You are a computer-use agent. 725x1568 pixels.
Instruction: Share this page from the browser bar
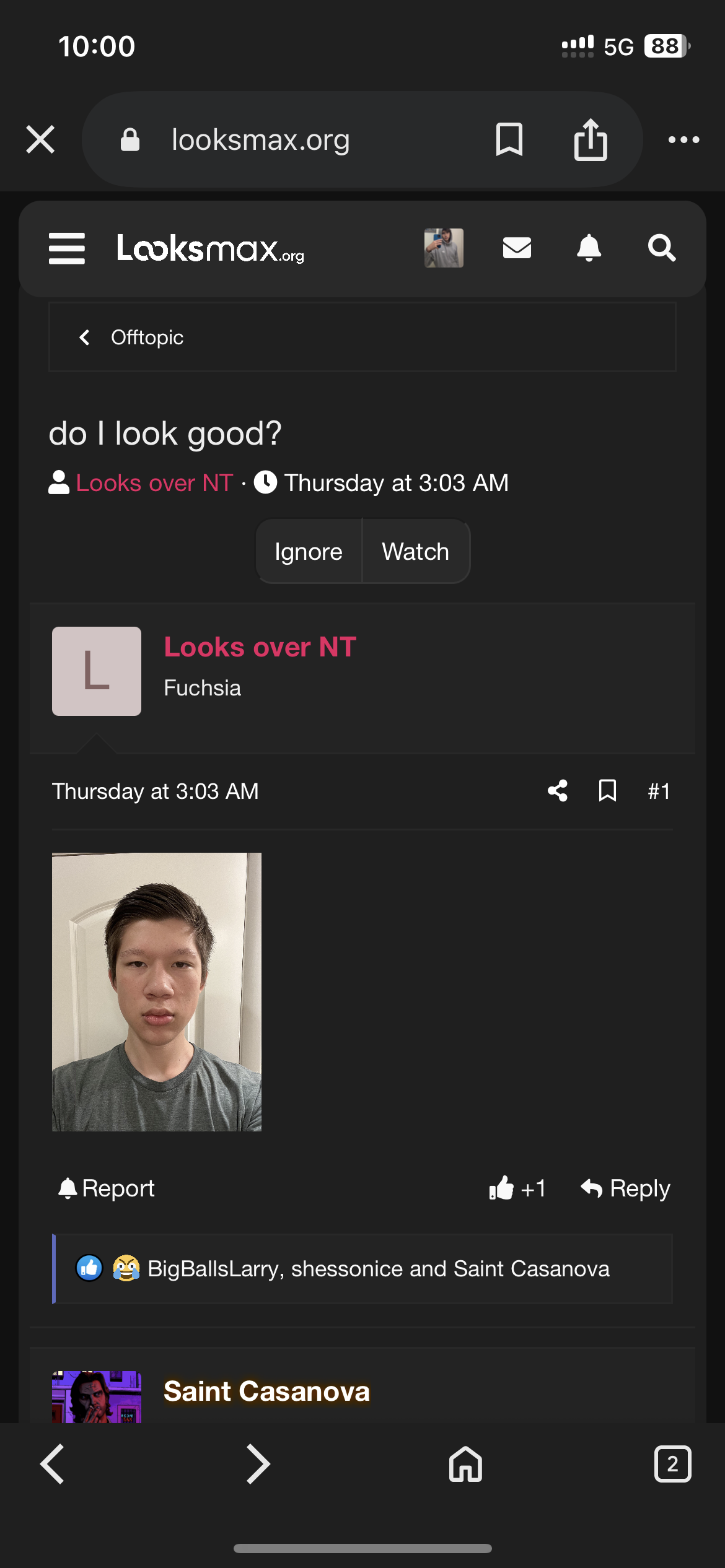click(x=591, y=139)
